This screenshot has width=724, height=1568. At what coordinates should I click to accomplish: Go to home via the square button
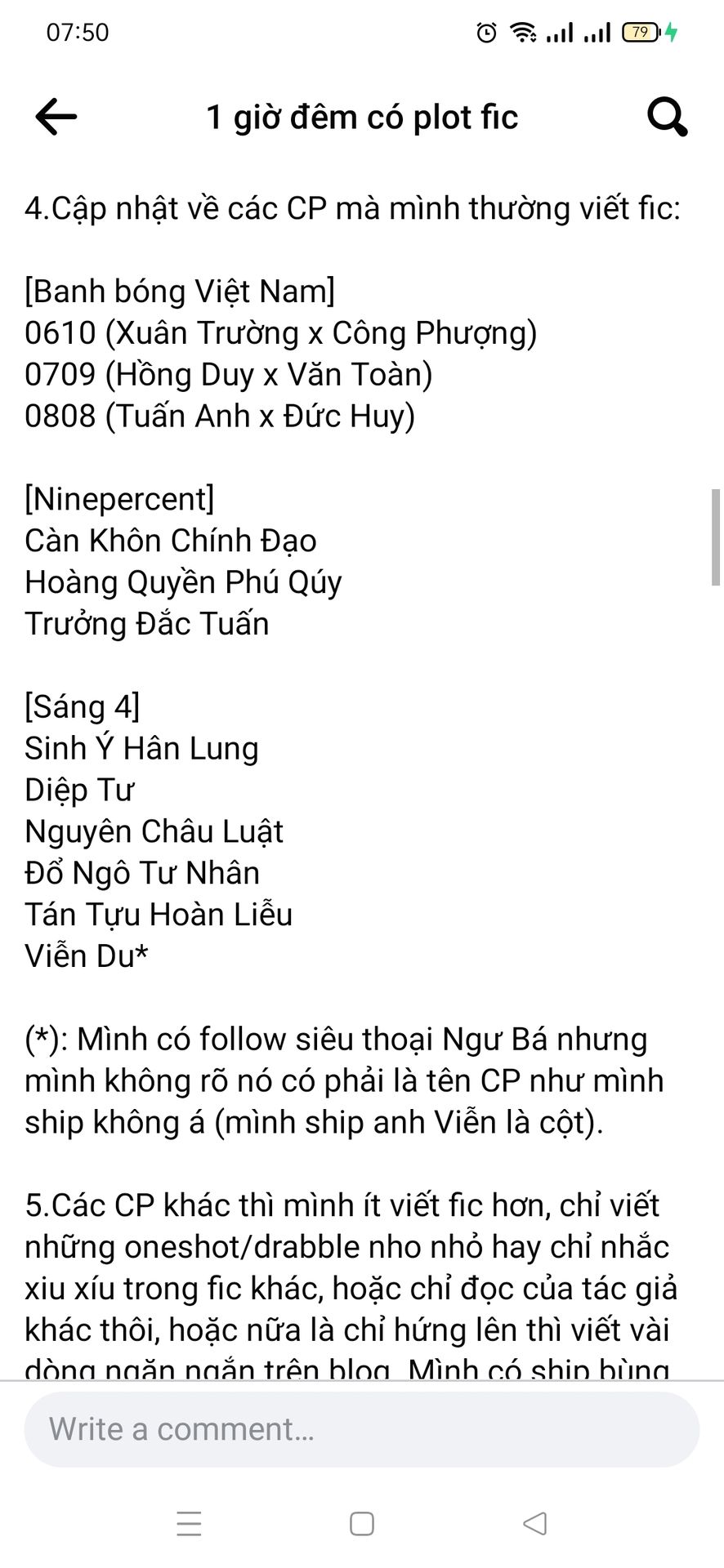(x=362, y=1524)
